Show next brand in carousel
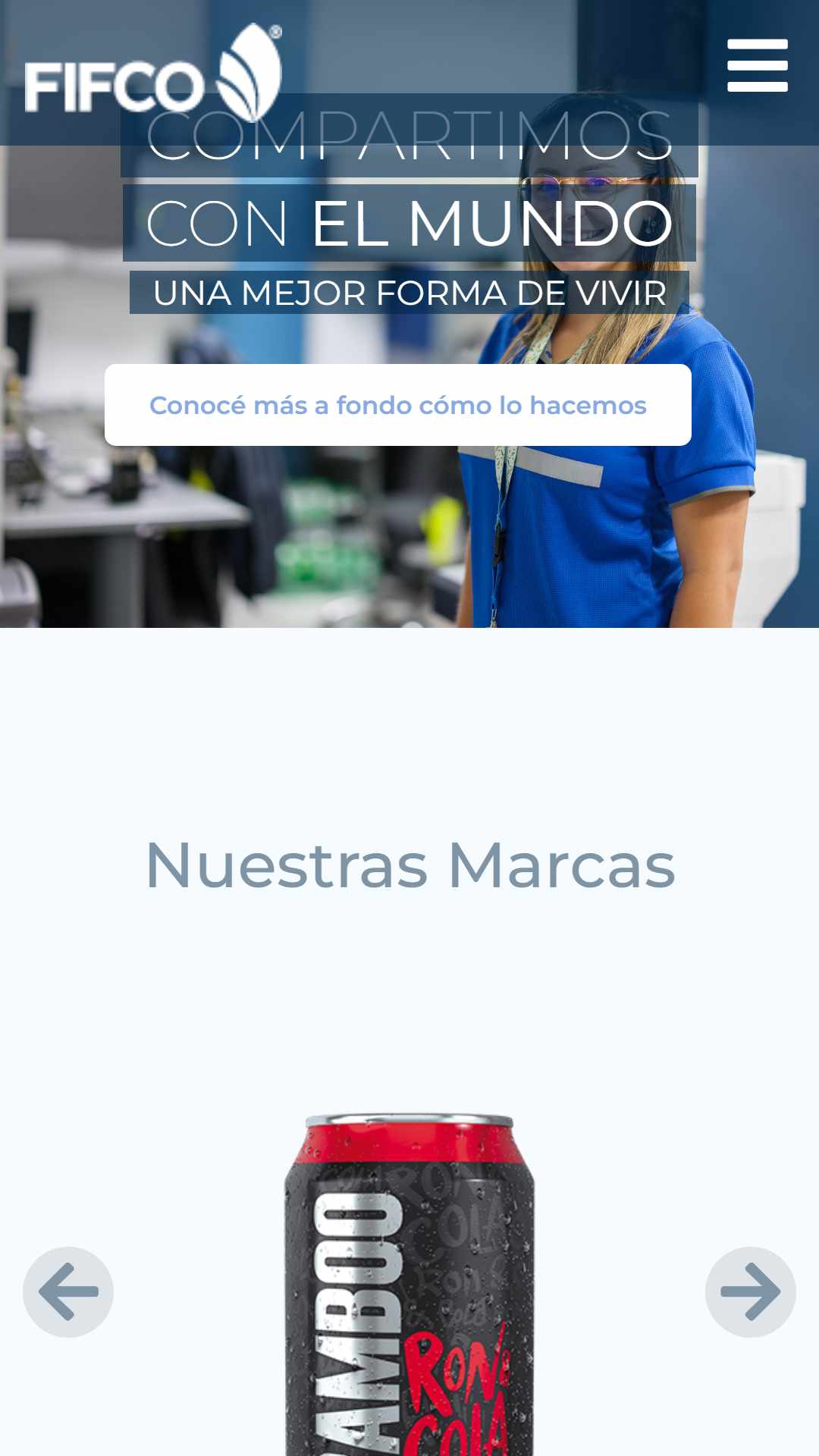819x1456 pixels. pos(751,1292)
